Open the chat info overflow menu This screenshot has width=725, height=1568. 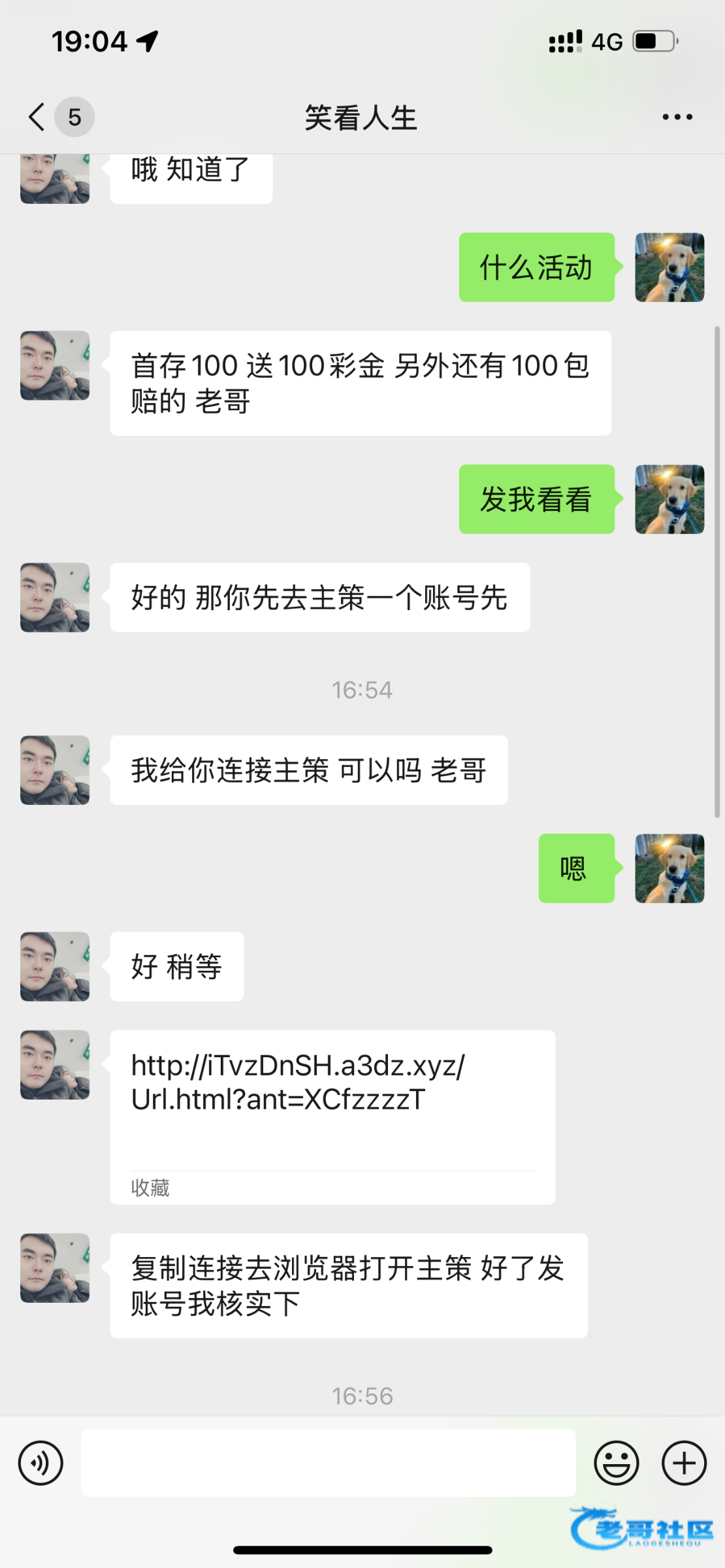click(677, 117)
